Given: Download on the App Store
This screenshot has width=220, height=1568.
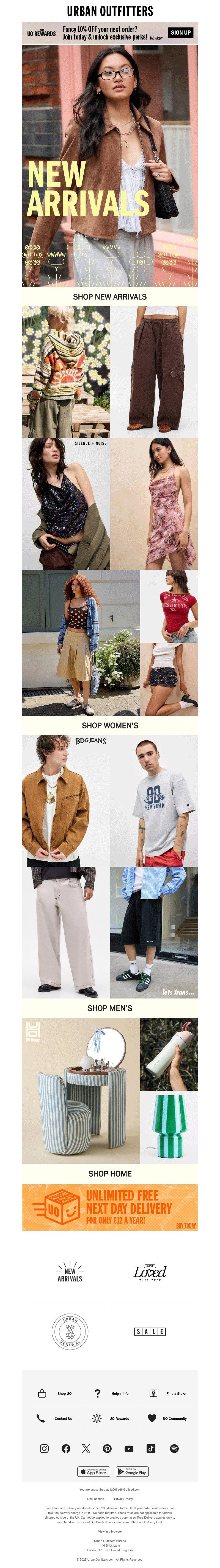Looking at the screenshot, I should pos(94,1471).
